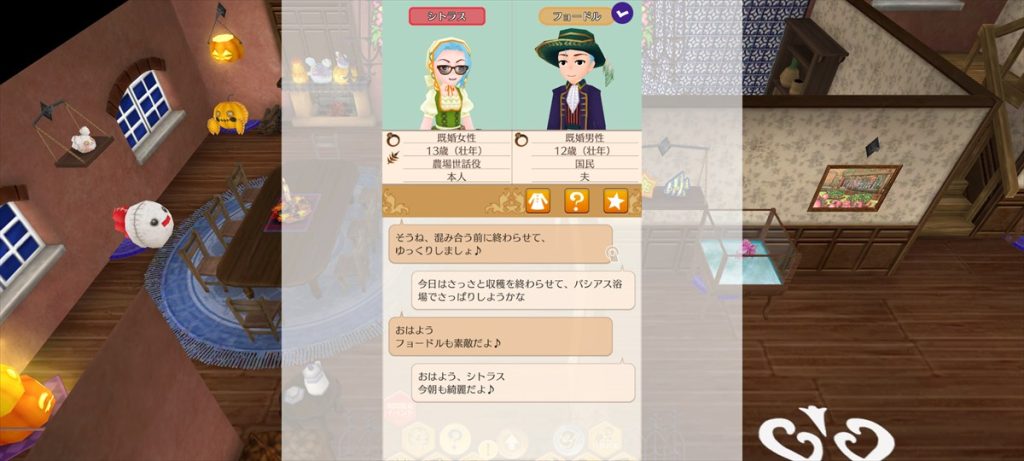This screenshot has width=1024, height=461.
Task: Tap the star favorite icon
Action: 615,201
